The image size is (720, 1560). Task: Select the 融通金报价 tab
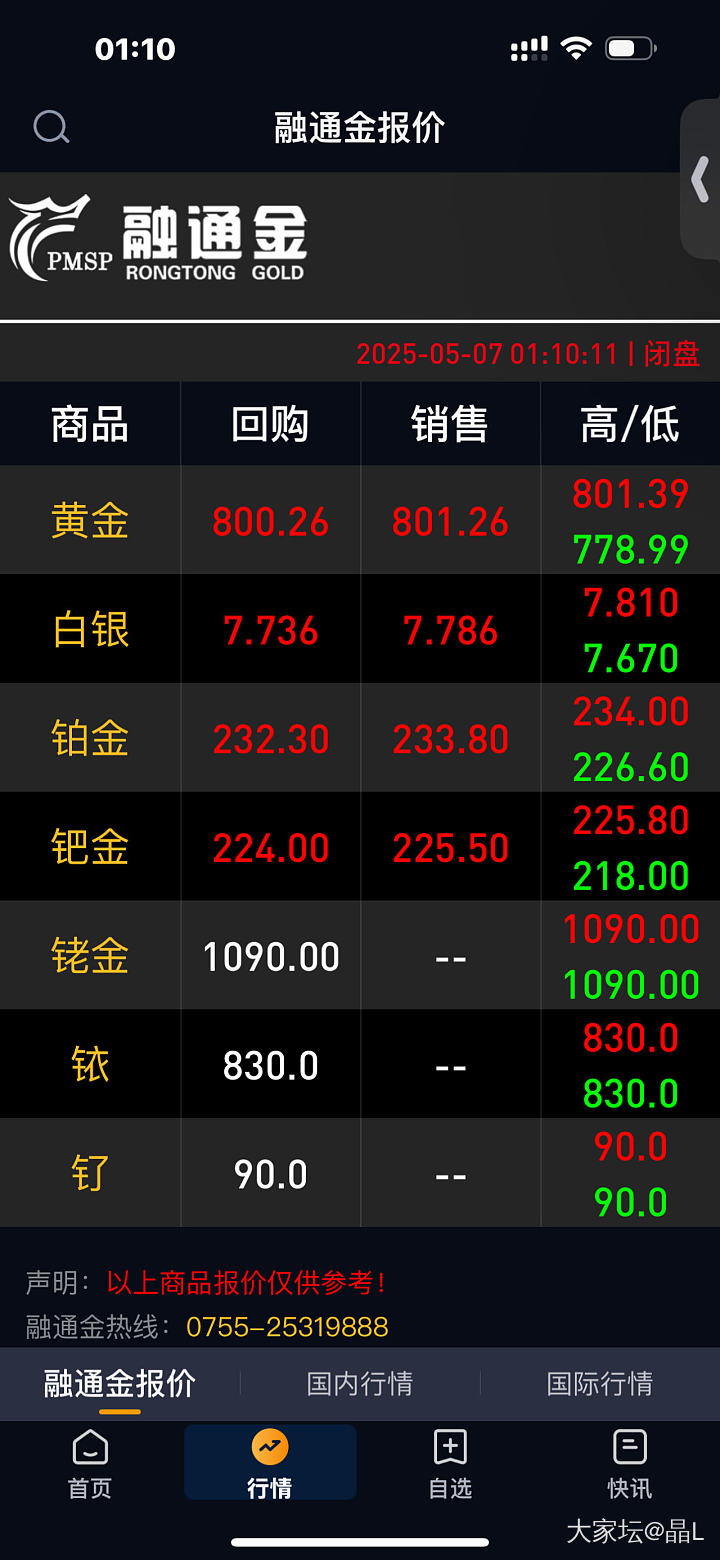point(120,1384)
